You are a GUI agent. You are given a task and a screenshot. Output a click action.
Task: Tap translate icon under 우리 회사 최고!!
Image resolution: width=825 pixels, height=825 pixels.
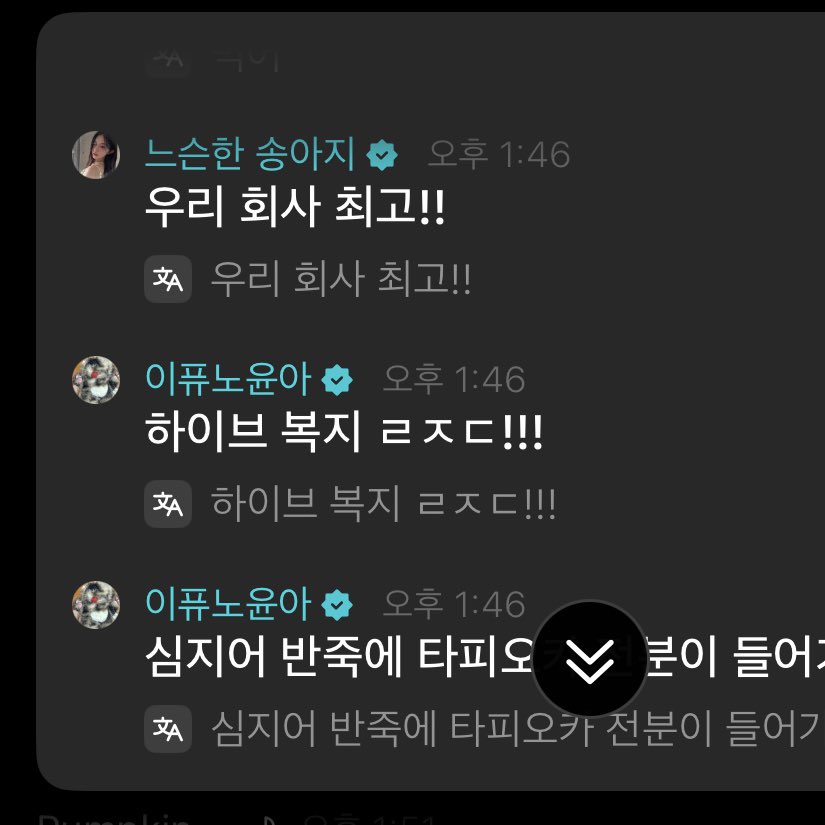(x=168, y=280)
